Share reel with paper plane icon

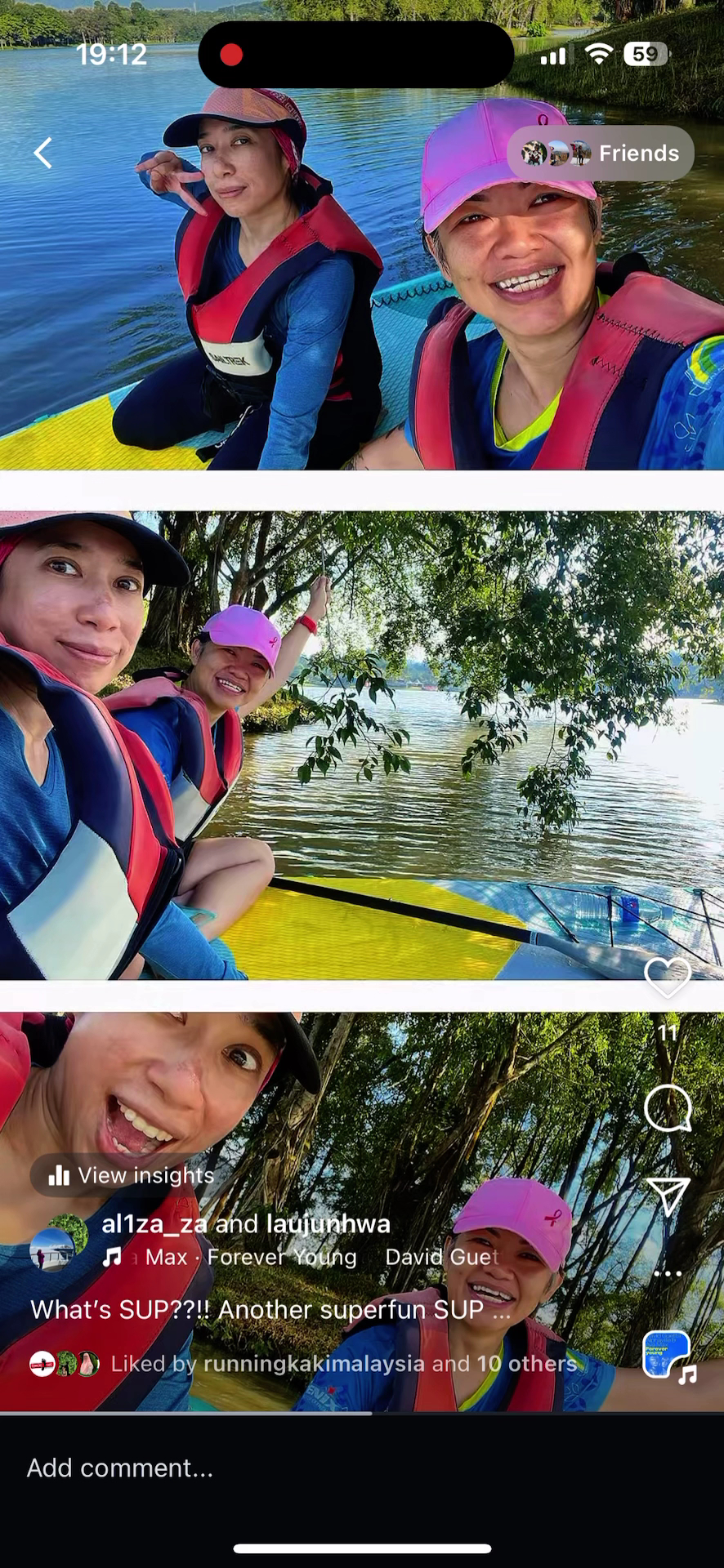click(x=668, y=1196)
